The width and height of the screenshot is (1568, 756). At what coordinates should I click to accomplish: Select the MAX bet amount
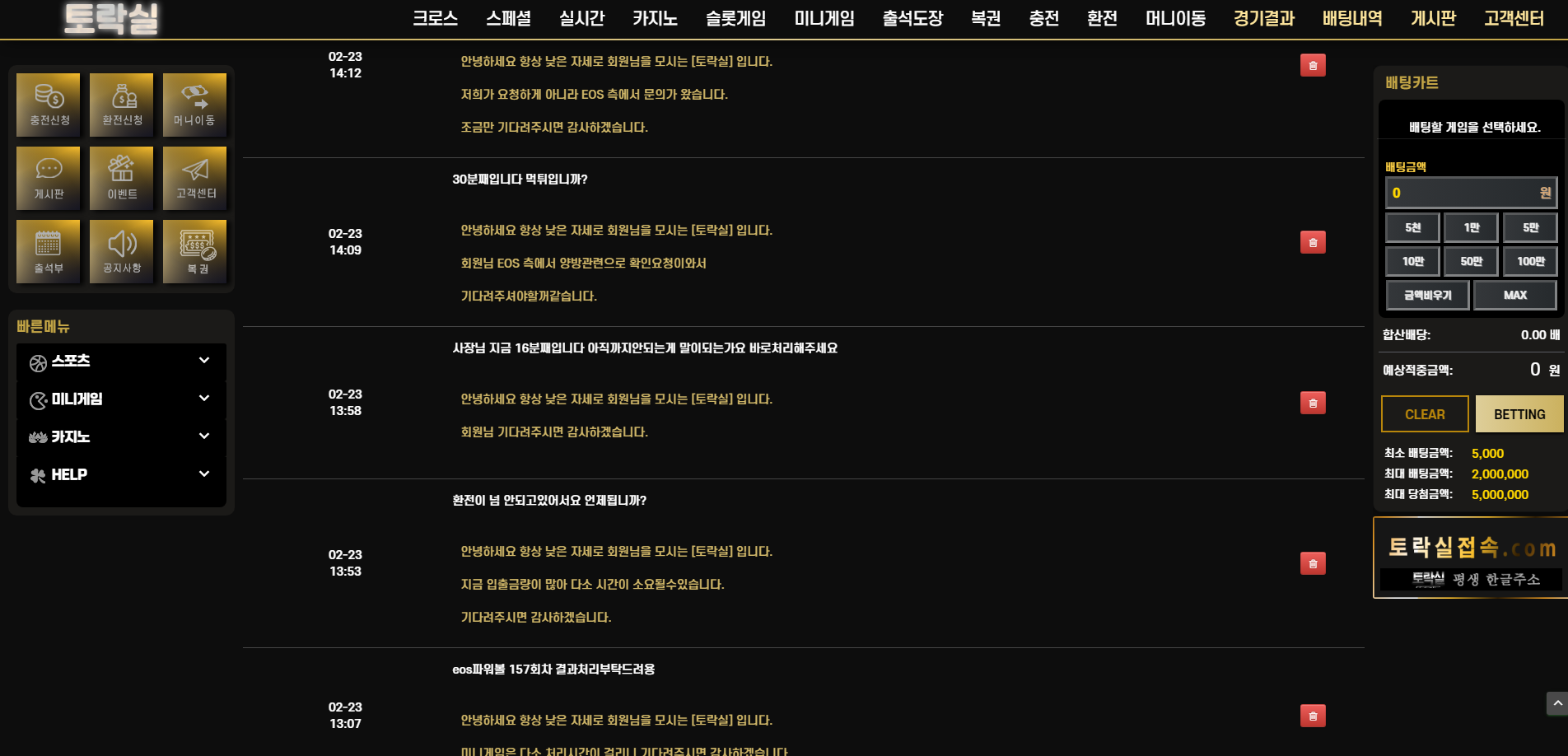[x=1514, y=295]
